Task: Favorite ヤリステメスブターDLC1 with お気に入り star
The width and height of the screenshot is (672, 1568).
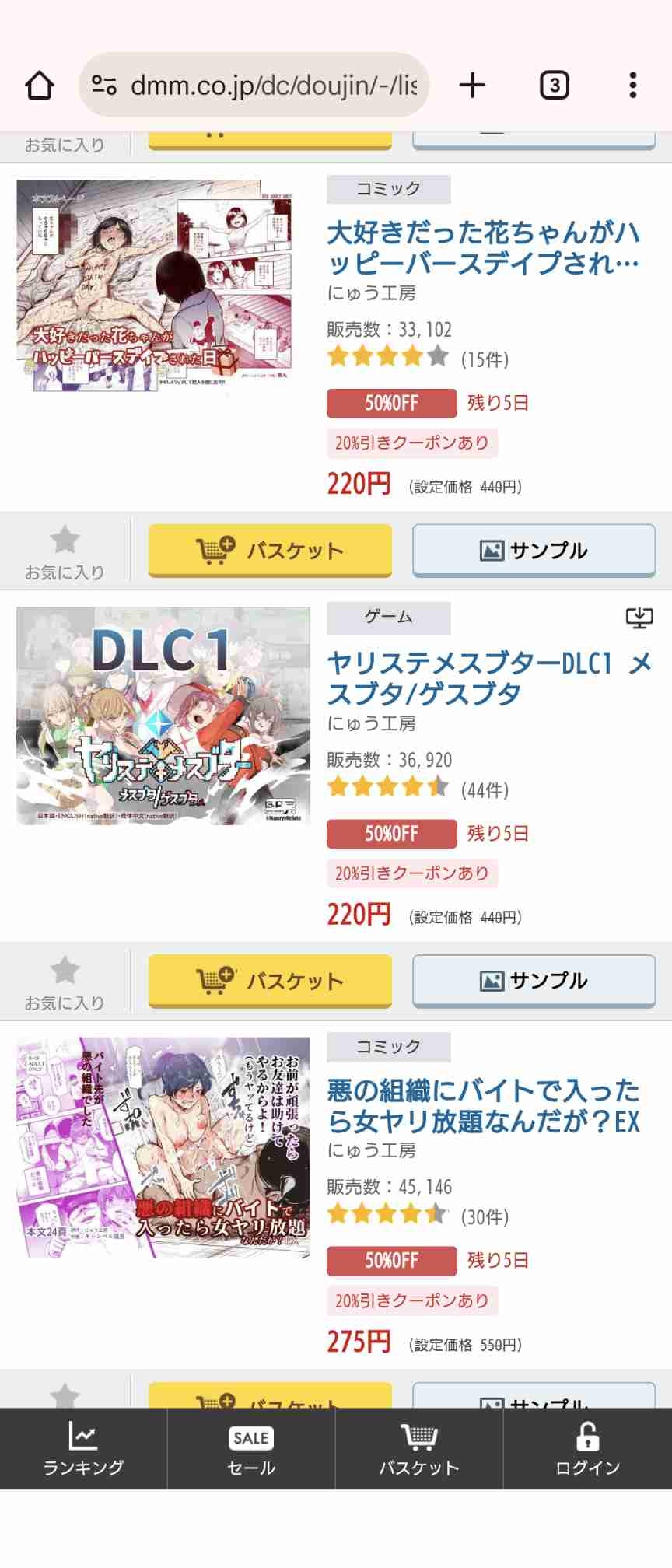Action: pyautogui.click(x=65, y=980)
